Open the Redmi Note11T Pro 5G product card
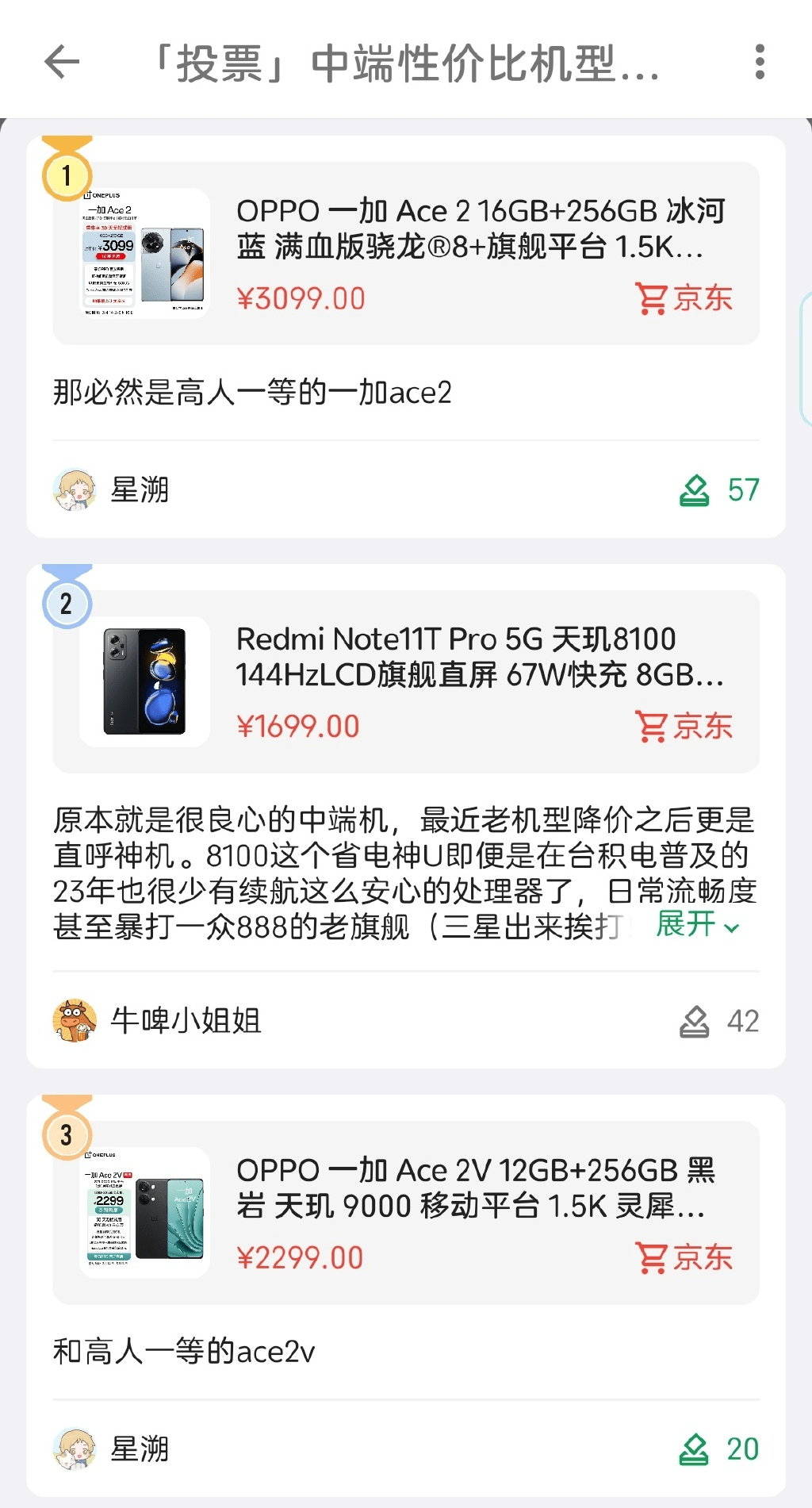Viewport: 812px width, 1508px height. click(x=405, y=681)
